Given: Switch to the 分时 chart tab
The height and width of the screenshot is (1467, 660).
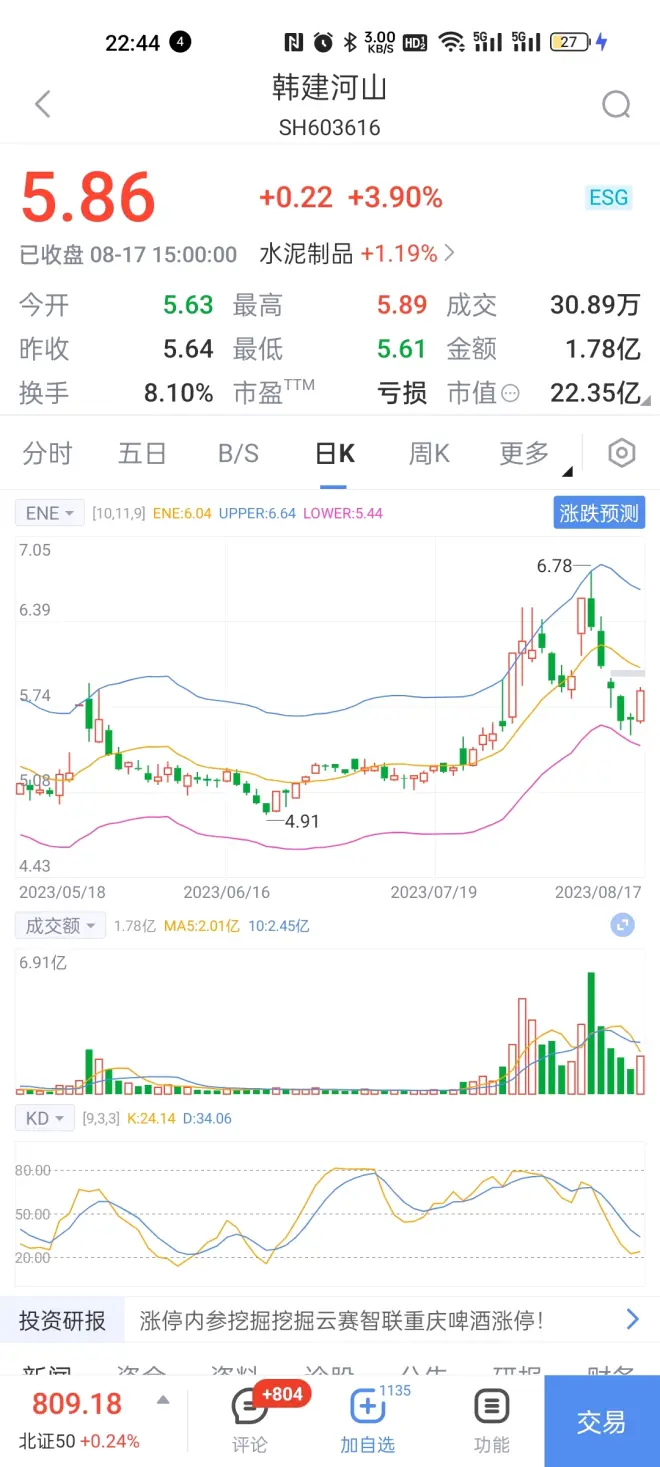Looking at the screenshot, I should (x=47, y=453).
